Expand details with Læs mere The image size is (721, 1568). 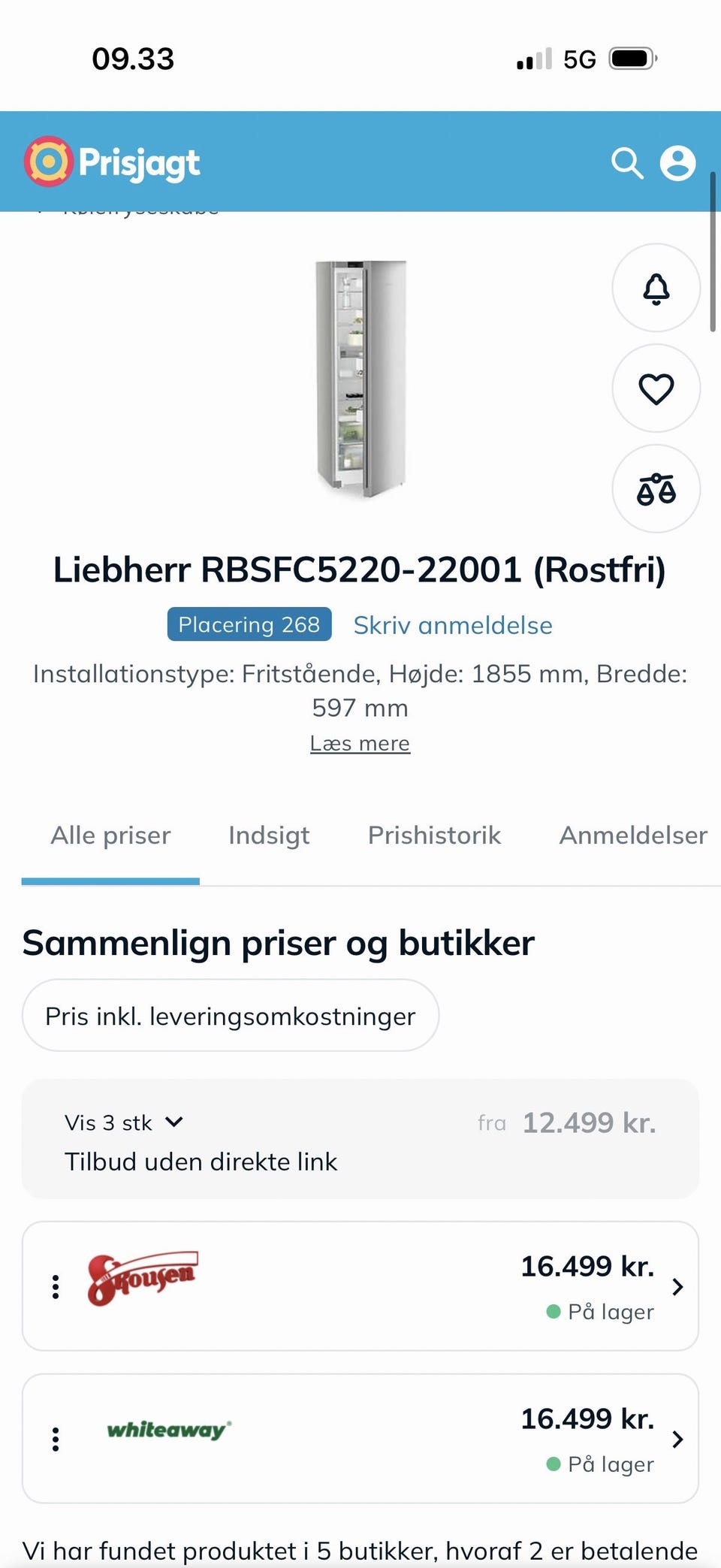point(360,743)
